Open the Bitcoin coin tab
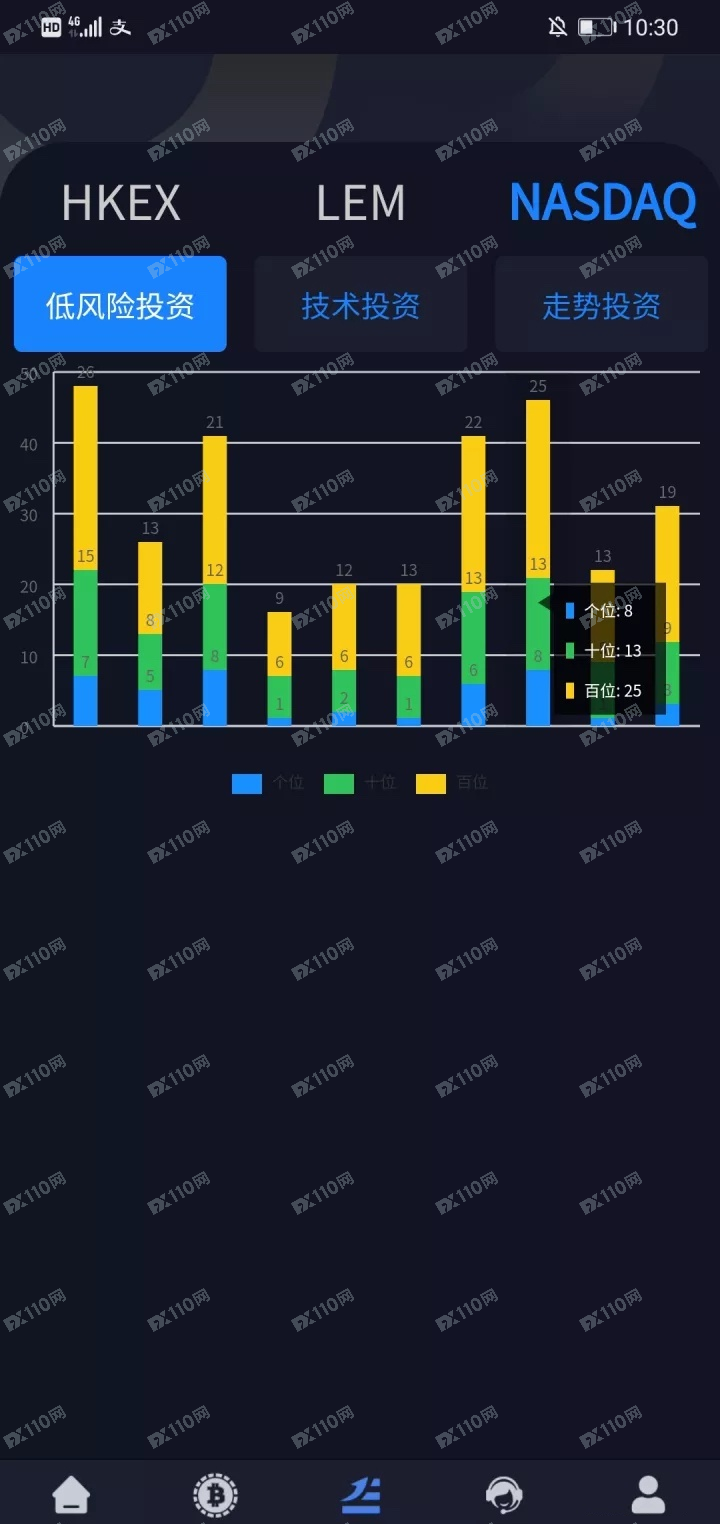 click(x=215, y=1495)
